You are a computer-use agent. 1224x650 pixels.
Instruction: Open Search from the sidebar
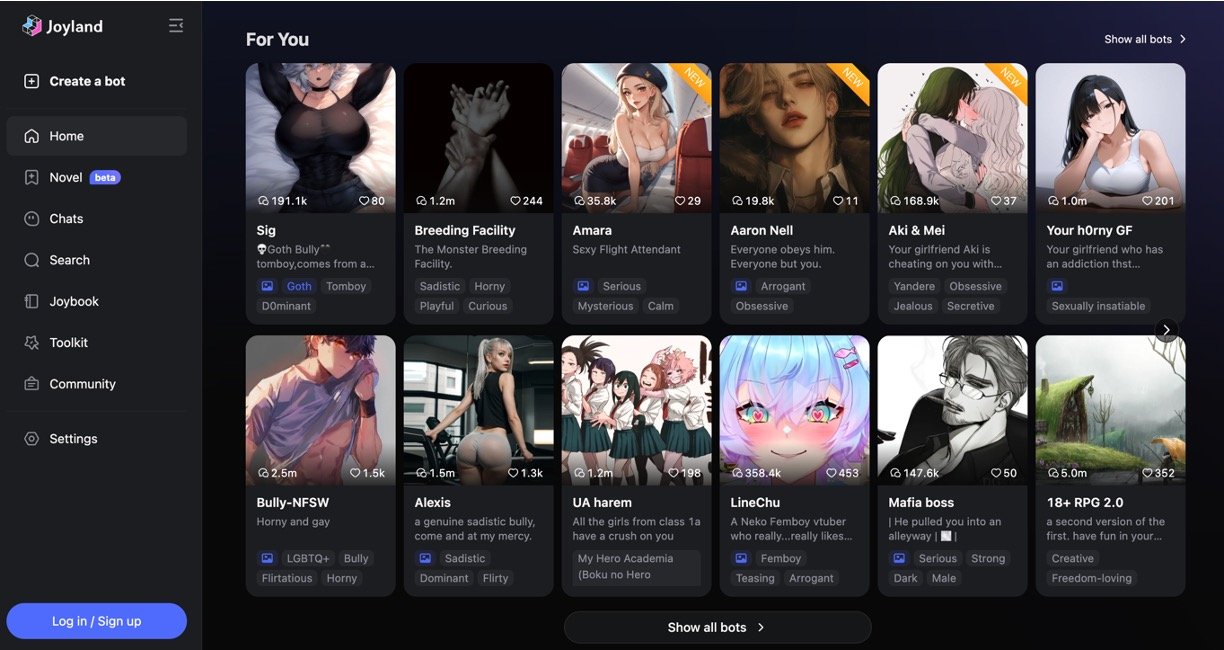point(69,260)
